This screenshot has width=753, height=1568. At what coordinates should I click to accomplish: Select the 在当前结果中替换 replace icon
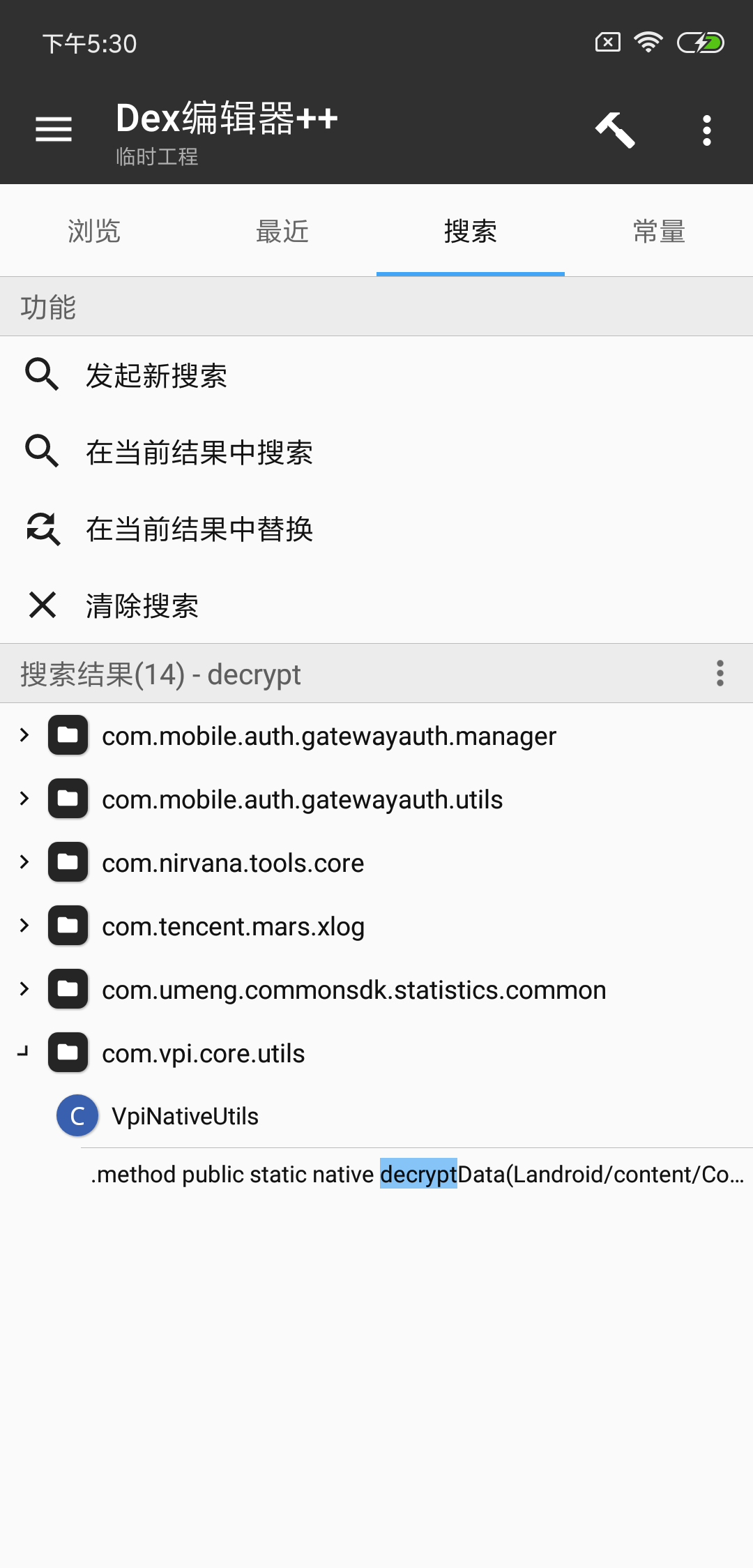[x=42, y=529]
